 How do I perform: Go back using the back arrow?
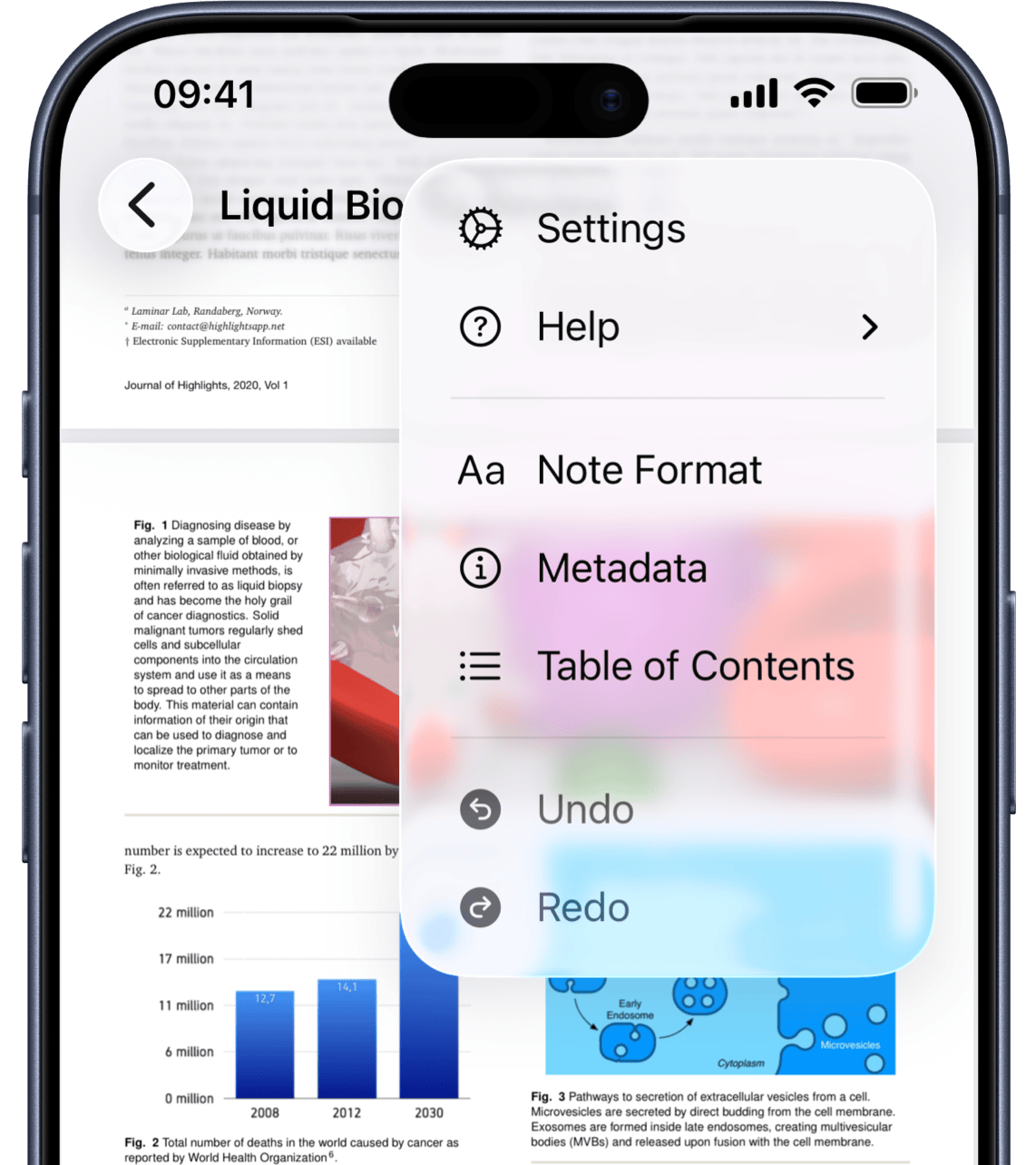click(145, 205)
